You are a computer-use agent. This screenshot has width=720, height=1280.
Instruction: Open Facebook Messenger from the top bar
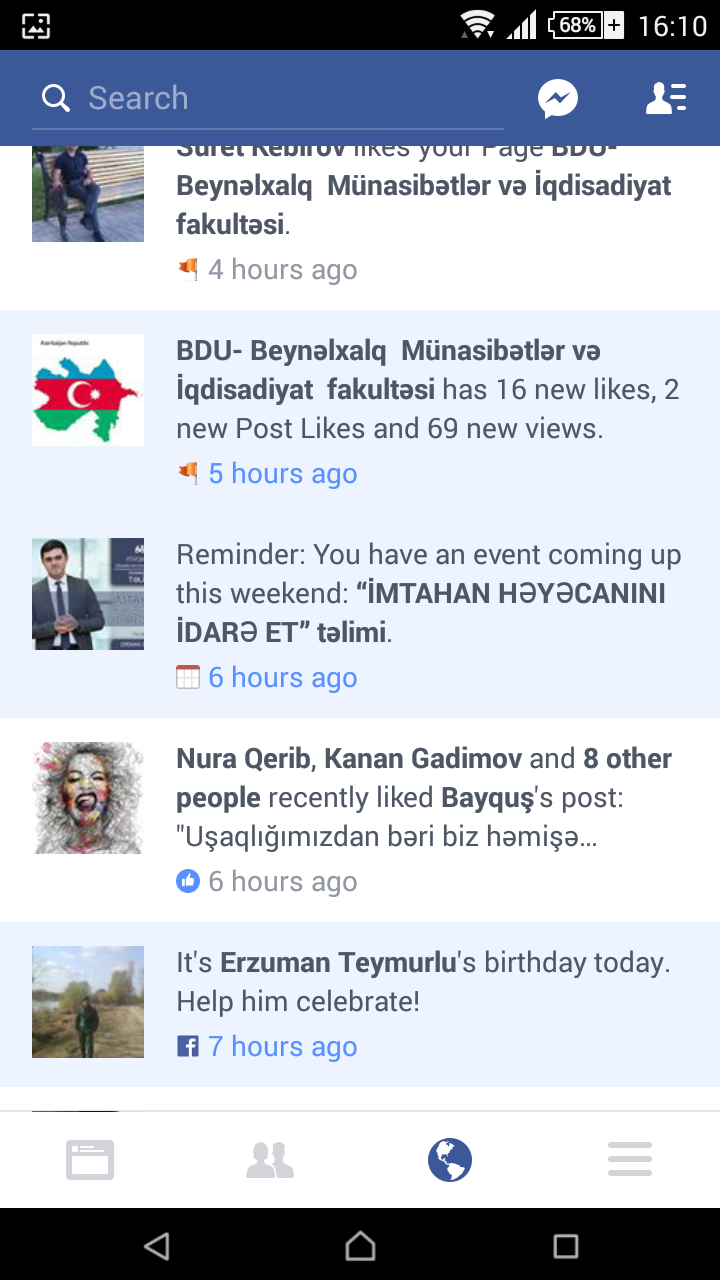558,97
